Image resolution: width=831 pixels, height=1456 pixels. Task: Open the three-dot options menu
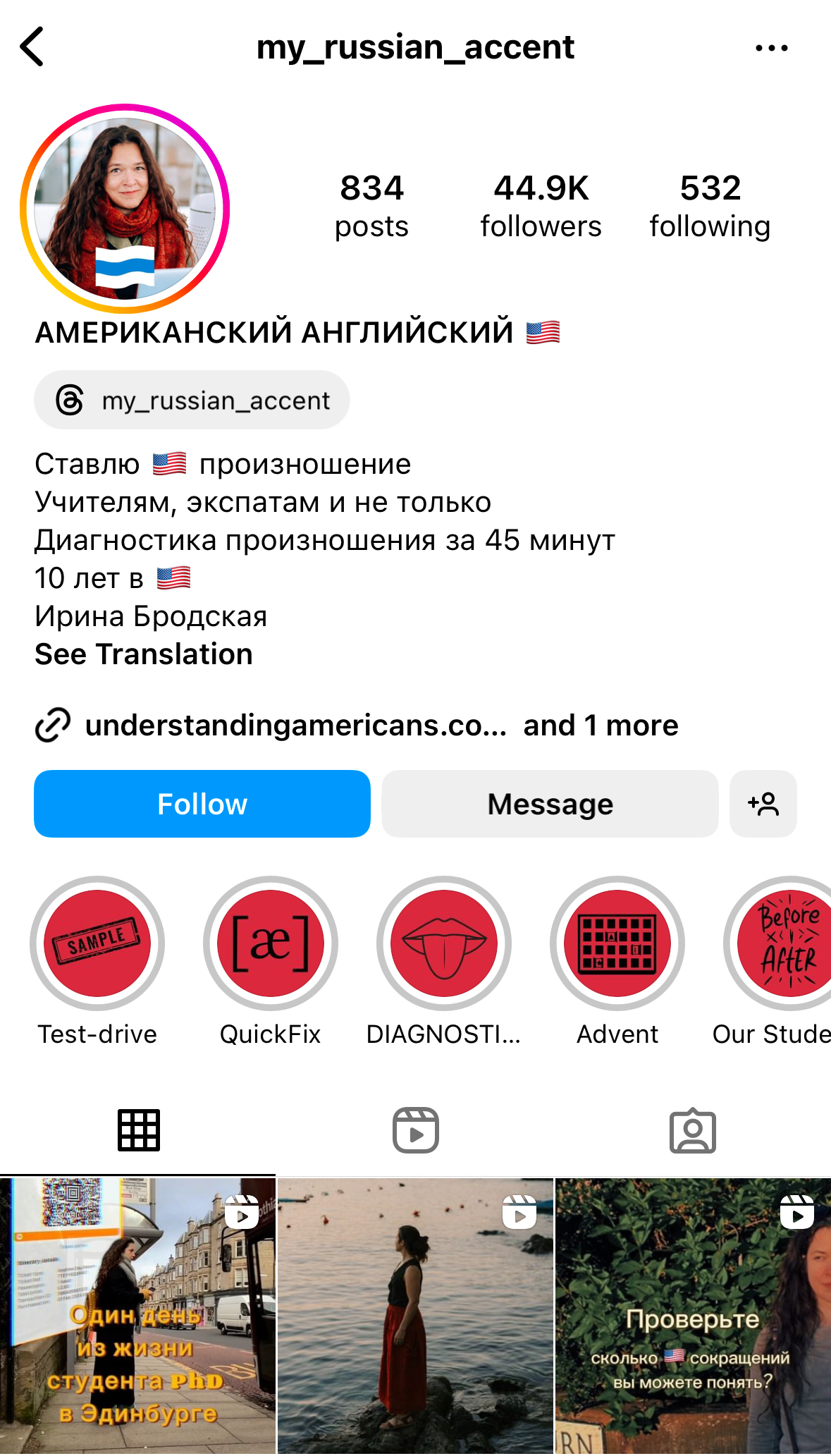click(x=771, y=48)
